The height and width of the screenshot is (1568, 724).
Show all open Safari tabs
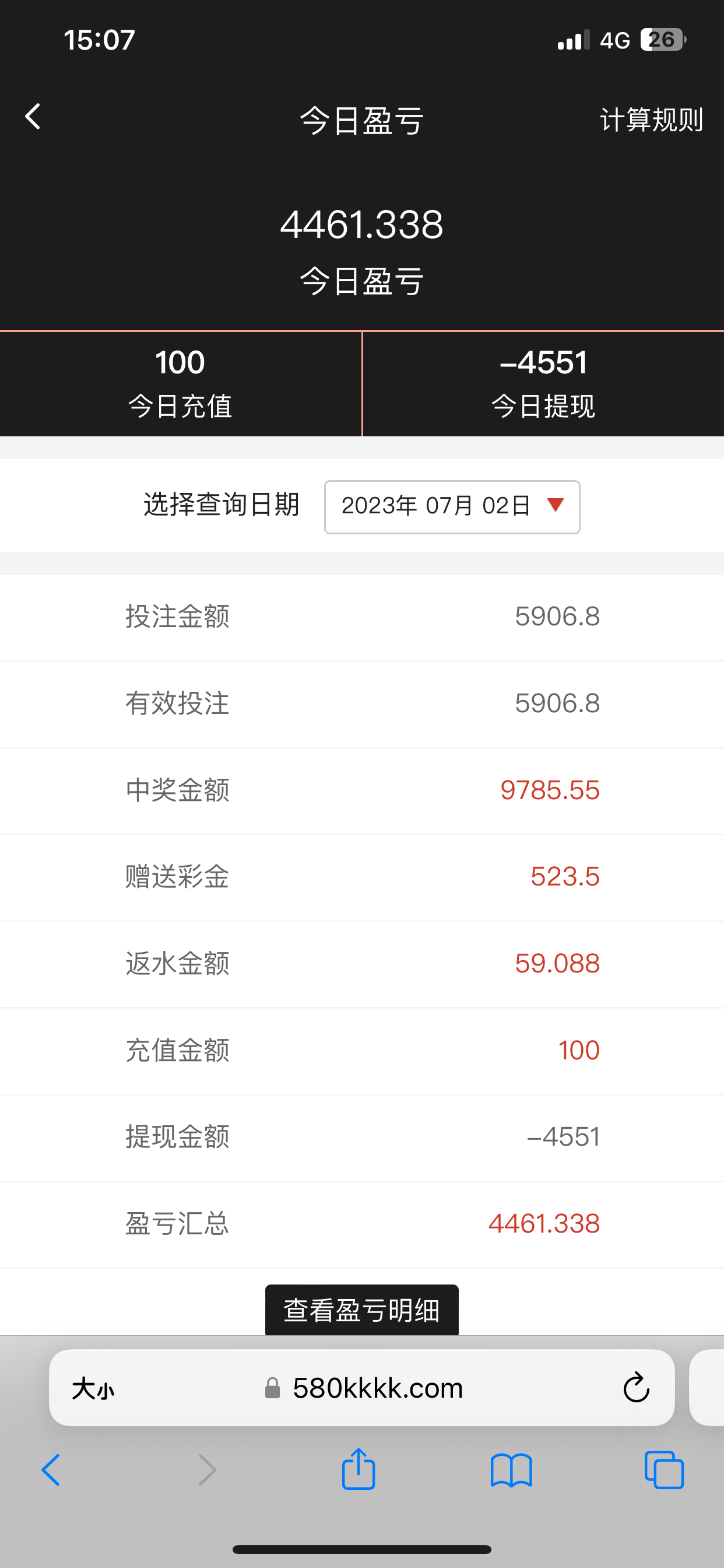click(x=664, y=1470)
